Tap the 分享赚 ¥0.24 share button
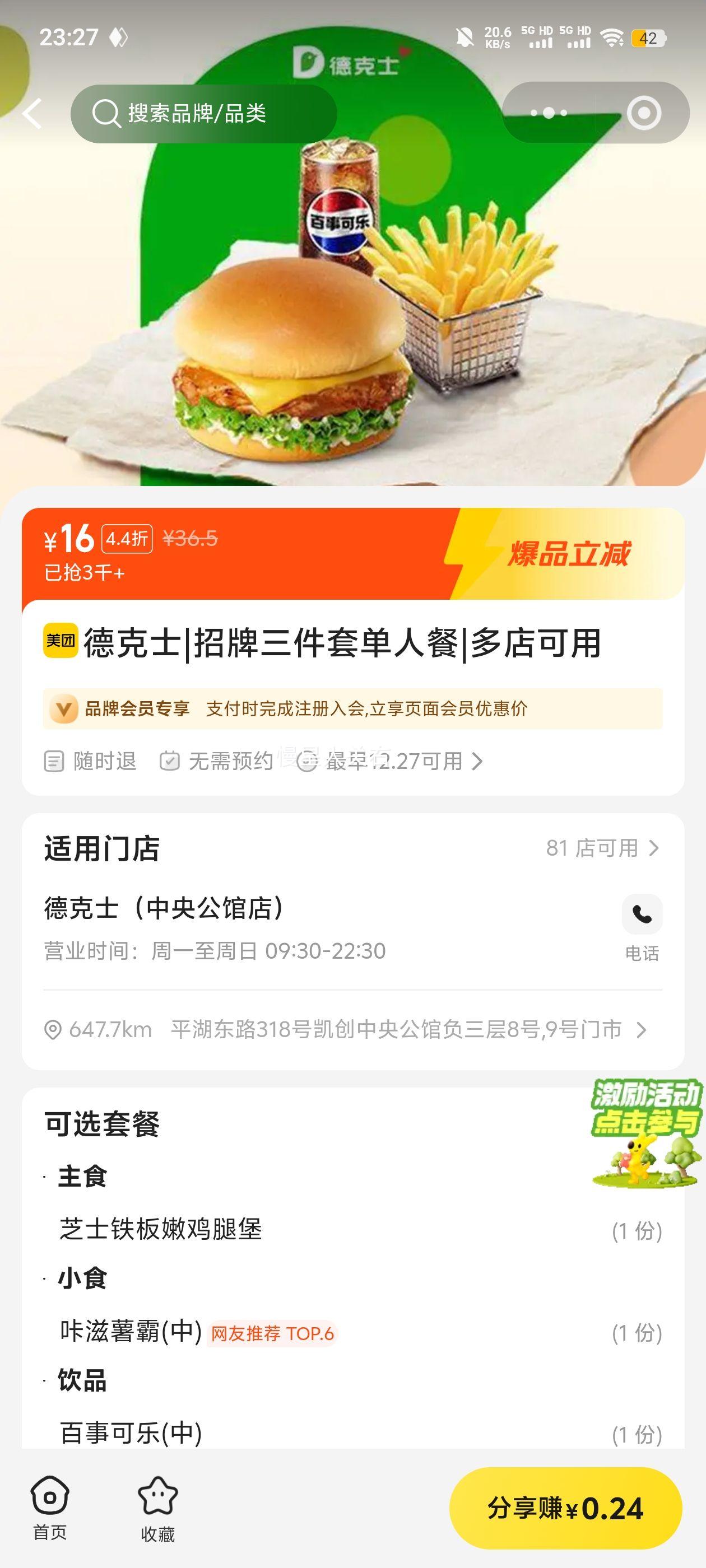The width and height of the screenshot is (706, 1568). pyautogui.click(x=565, y=1508)
